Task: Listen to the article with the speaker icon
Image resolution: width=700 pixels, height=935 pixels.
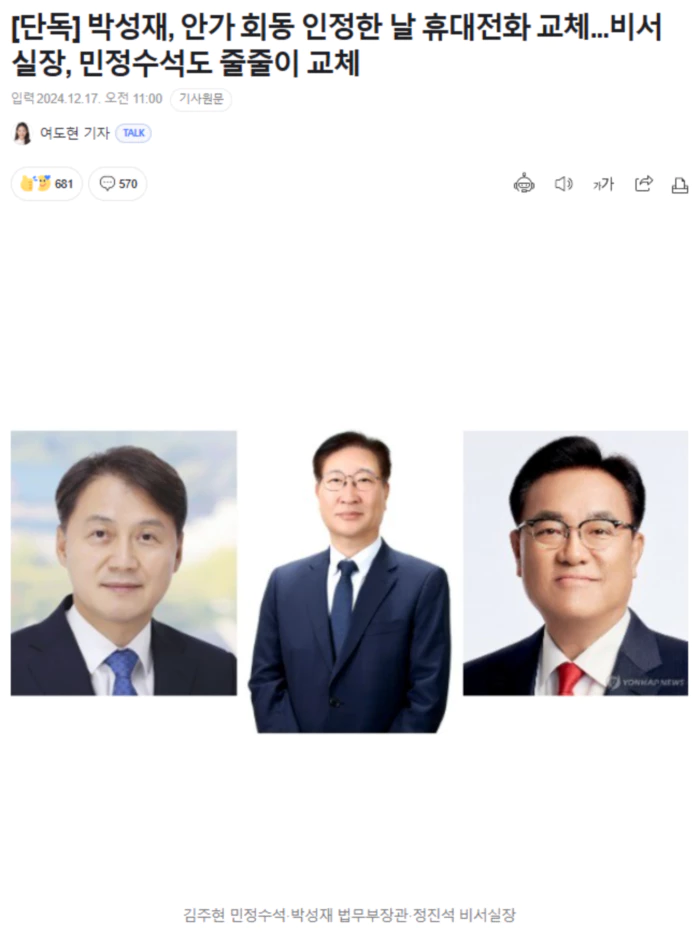Action: coord(564,184)
